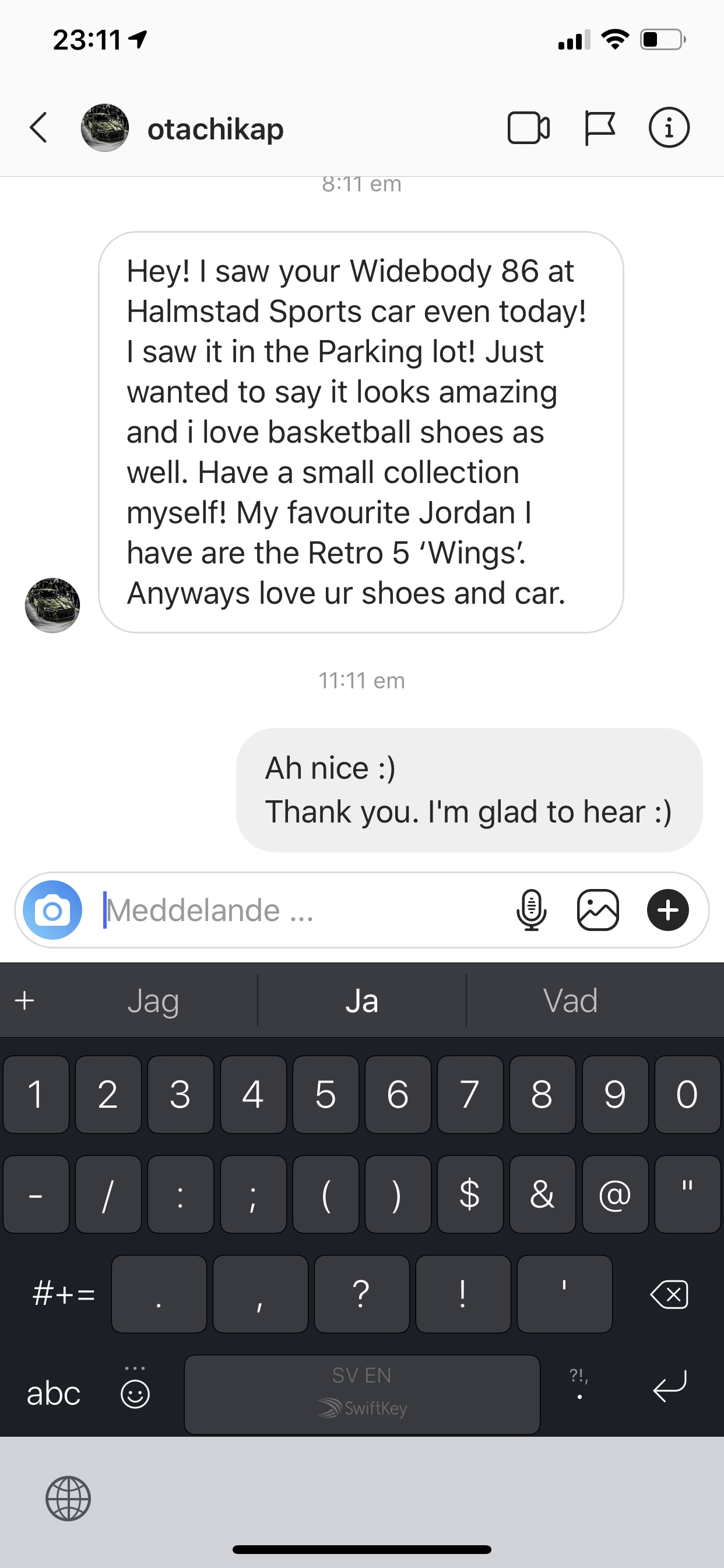Switch keyboard to abc letters
The image size is (724, 1568).
tap(54, 1392)
